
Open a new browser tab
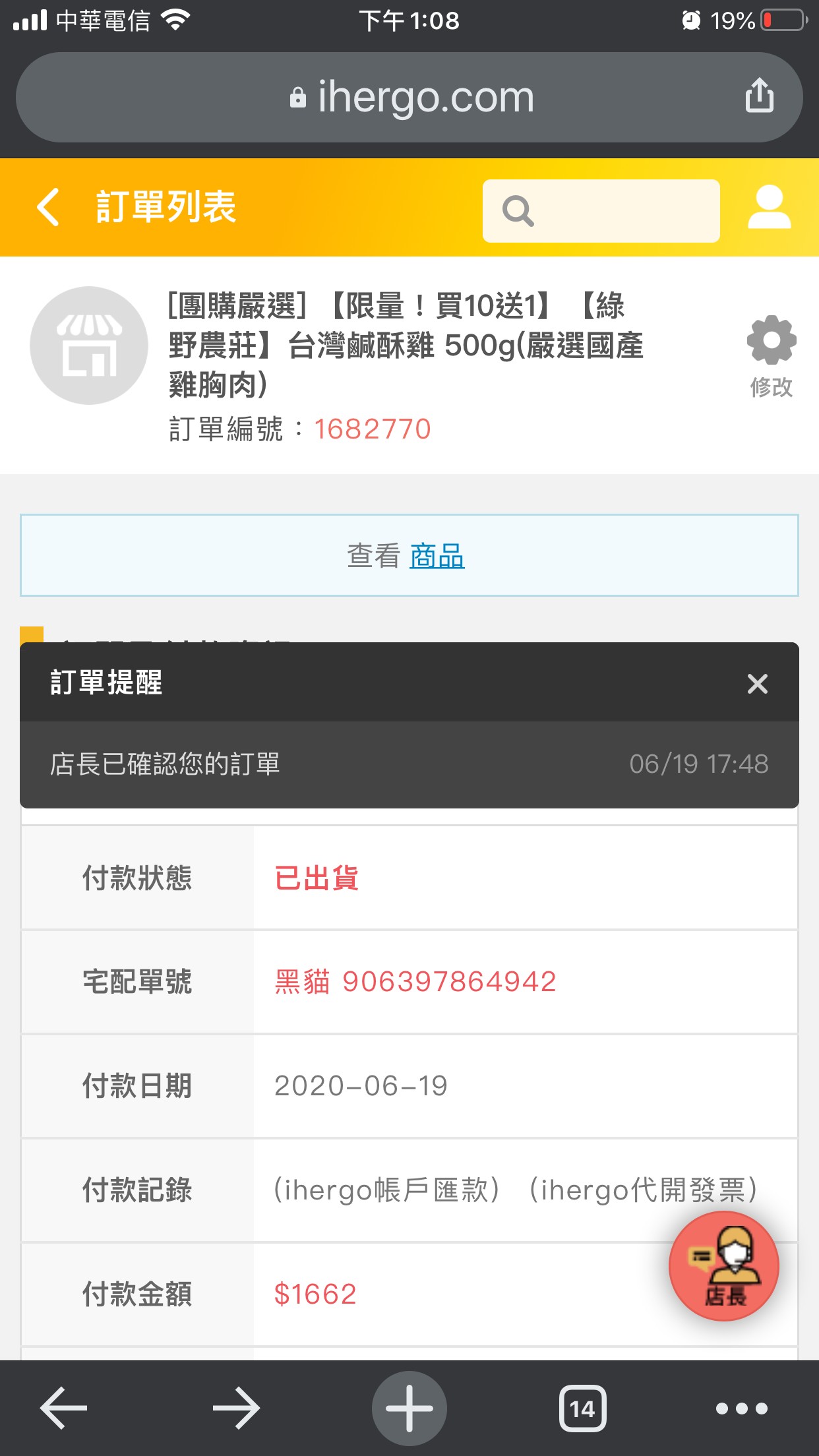click(409, 1408)
